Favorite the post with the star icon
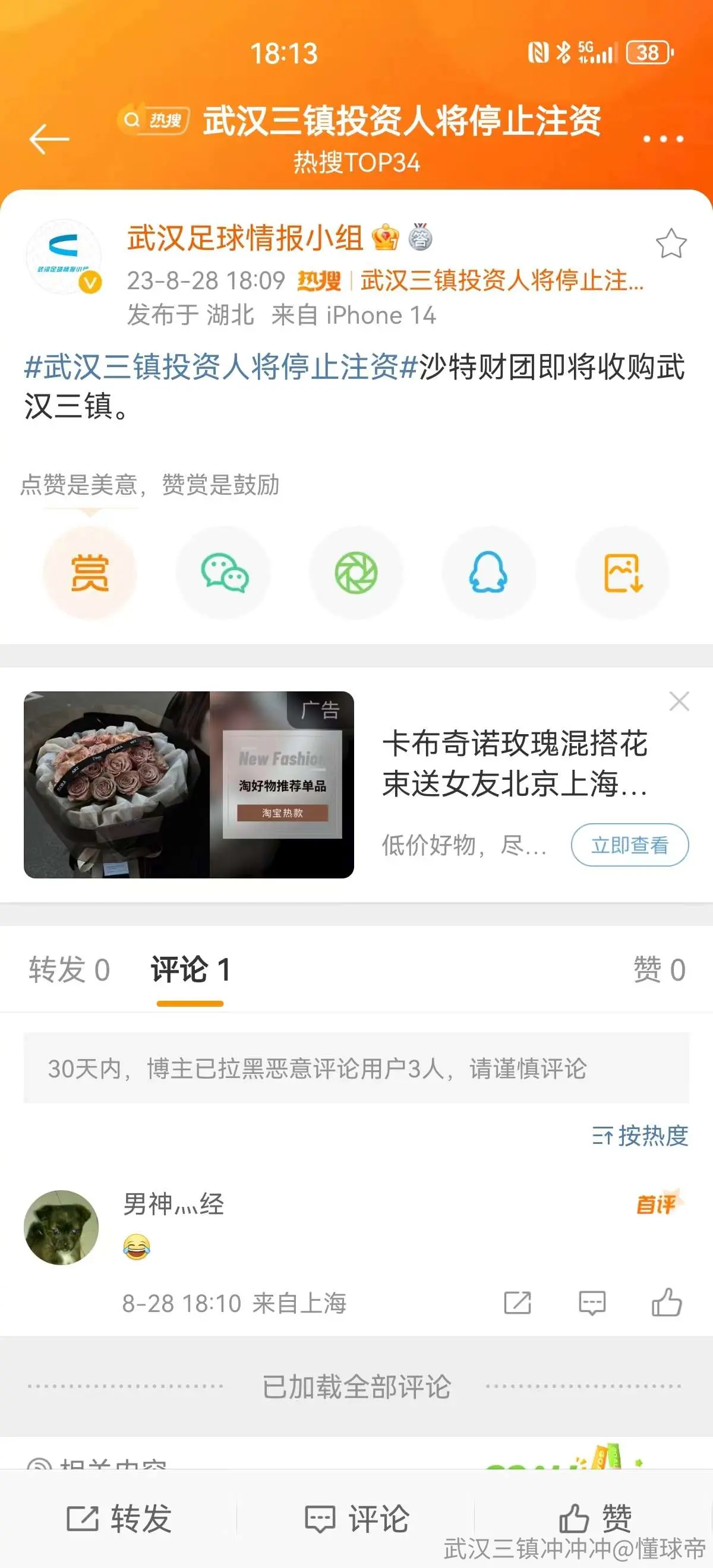Image resolution: width=713 pixels, height=1568 pixels. (671, 244)
